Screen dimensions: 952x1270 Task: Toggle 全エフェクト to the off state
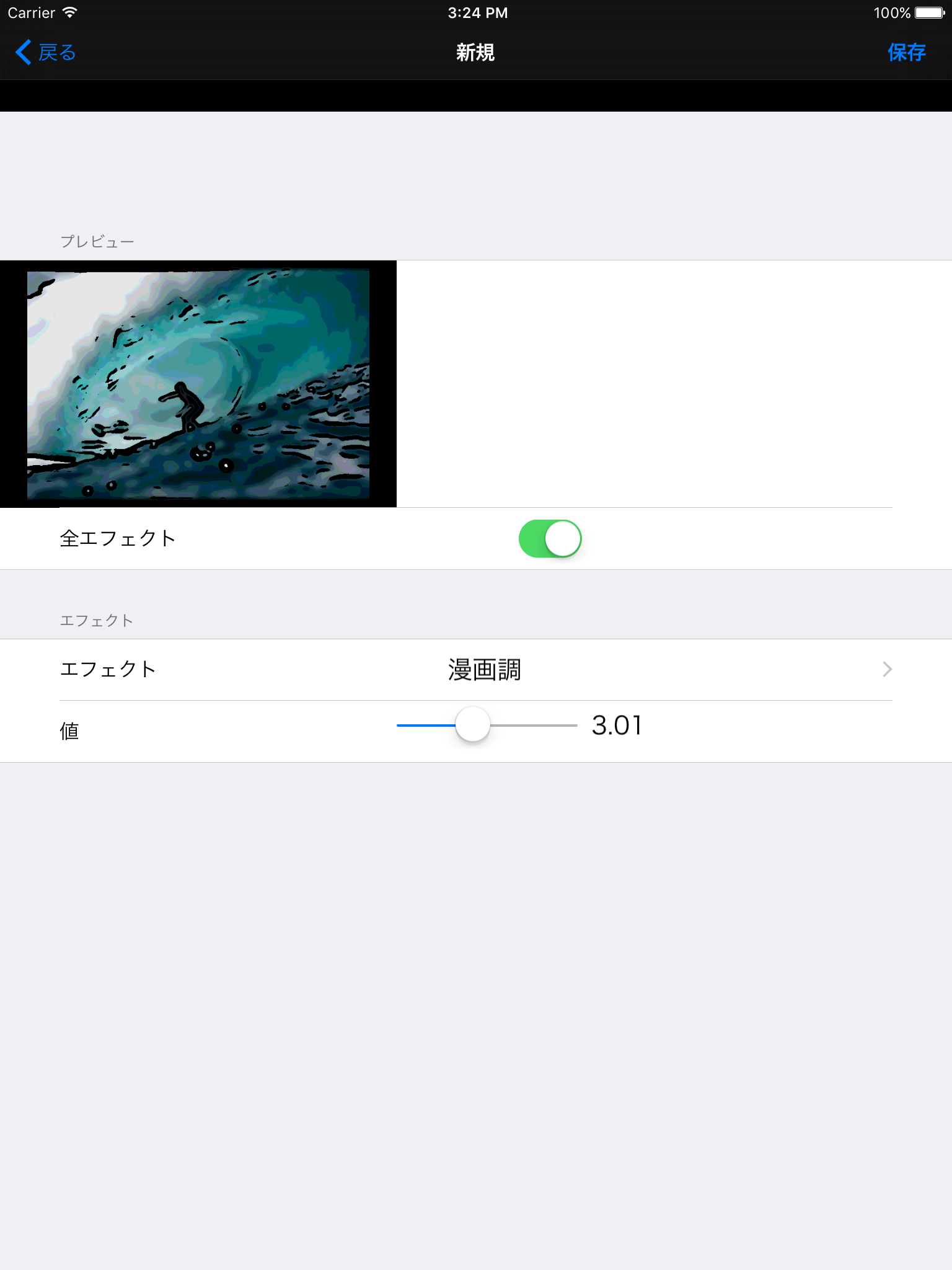point(549,538)
